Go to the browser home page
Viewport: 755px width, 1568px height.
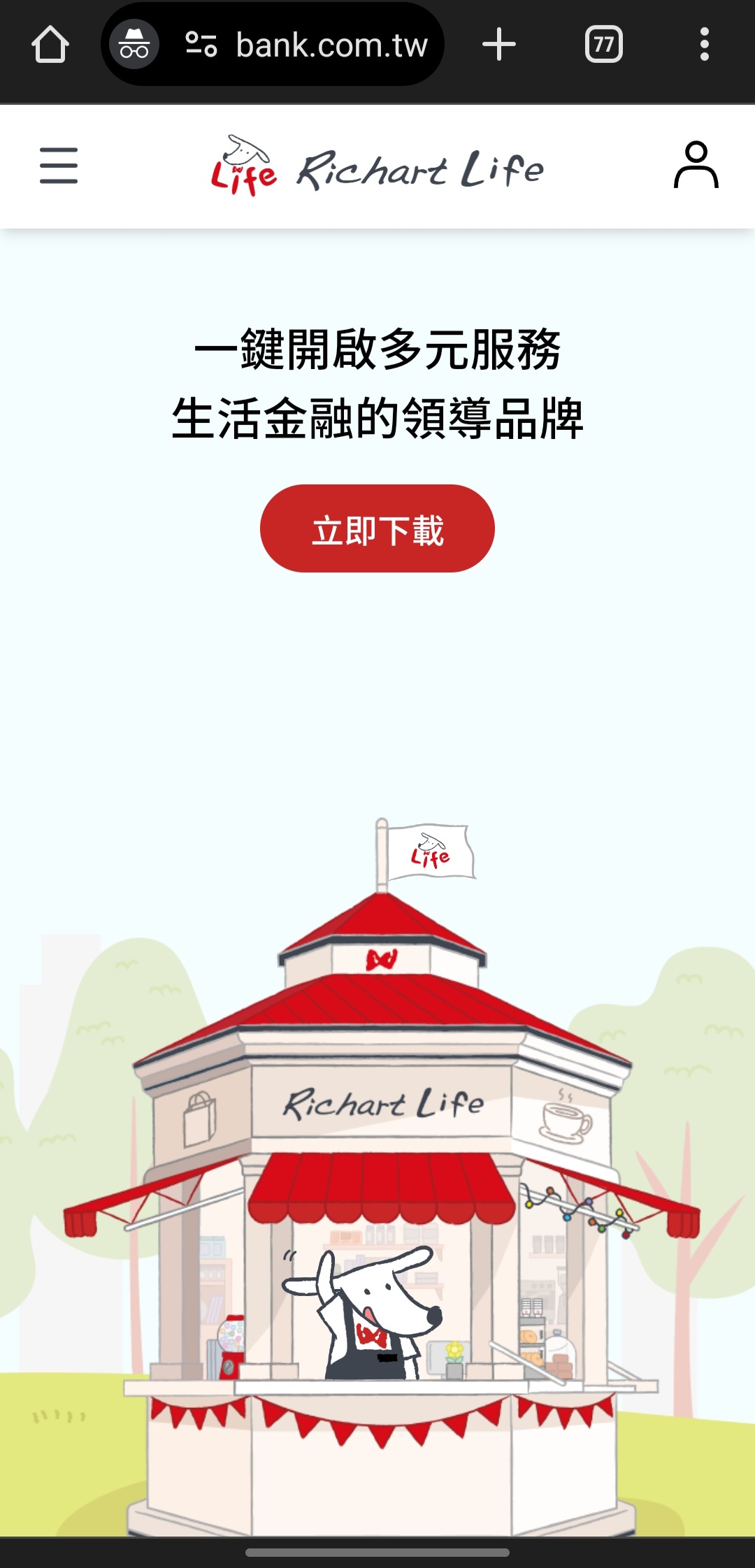pyautogui.click(x=50, y=45)
